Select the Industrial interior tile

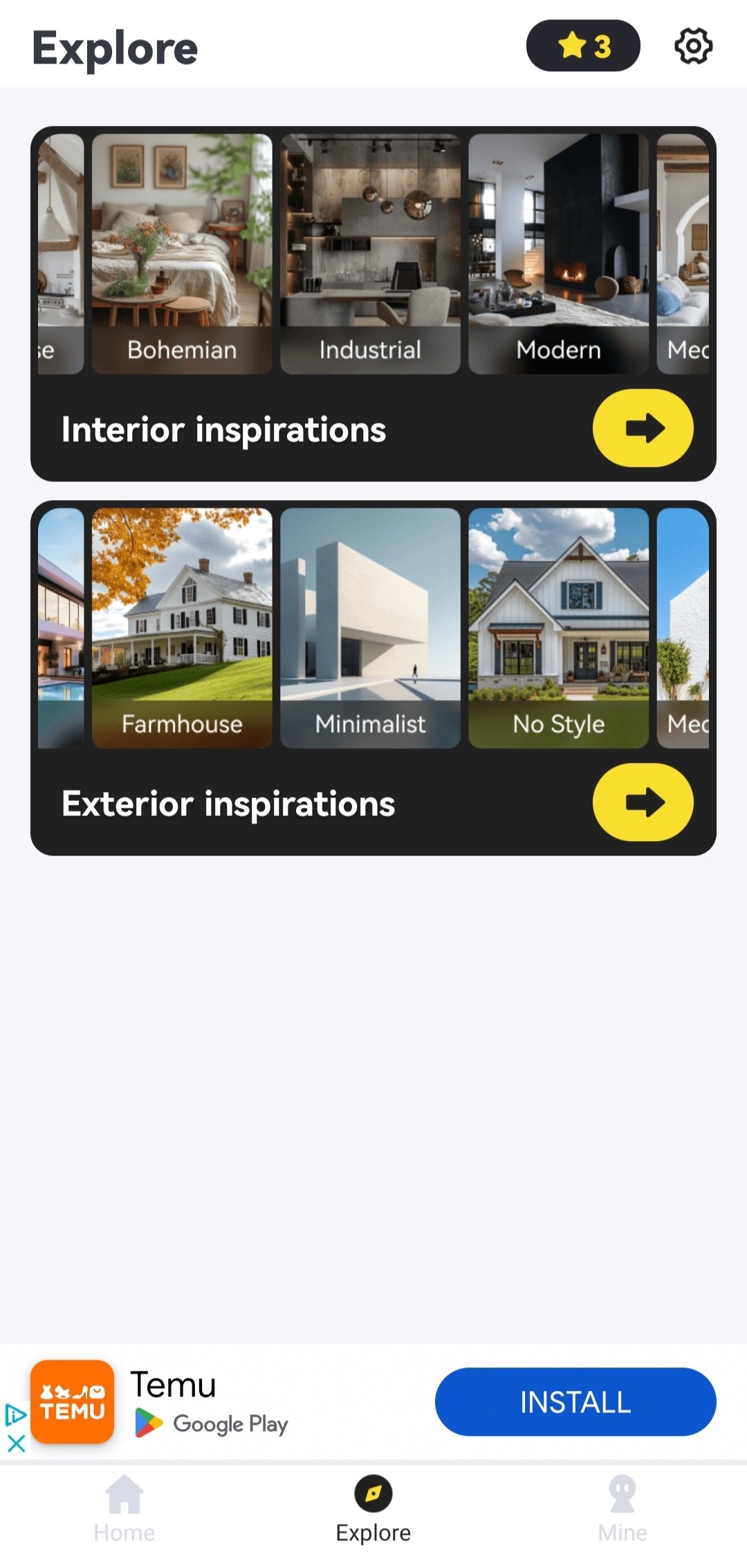370,253
